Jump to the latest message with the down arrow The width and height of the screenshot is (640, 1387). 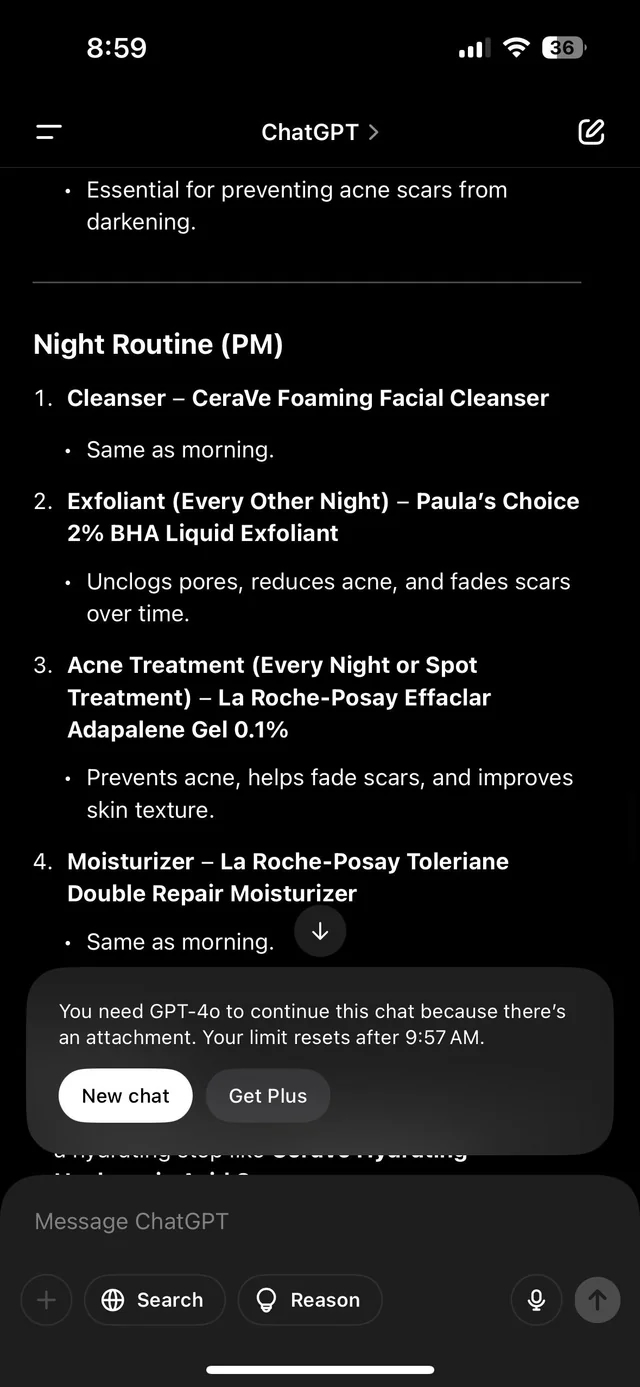click(x=320, y=932)
